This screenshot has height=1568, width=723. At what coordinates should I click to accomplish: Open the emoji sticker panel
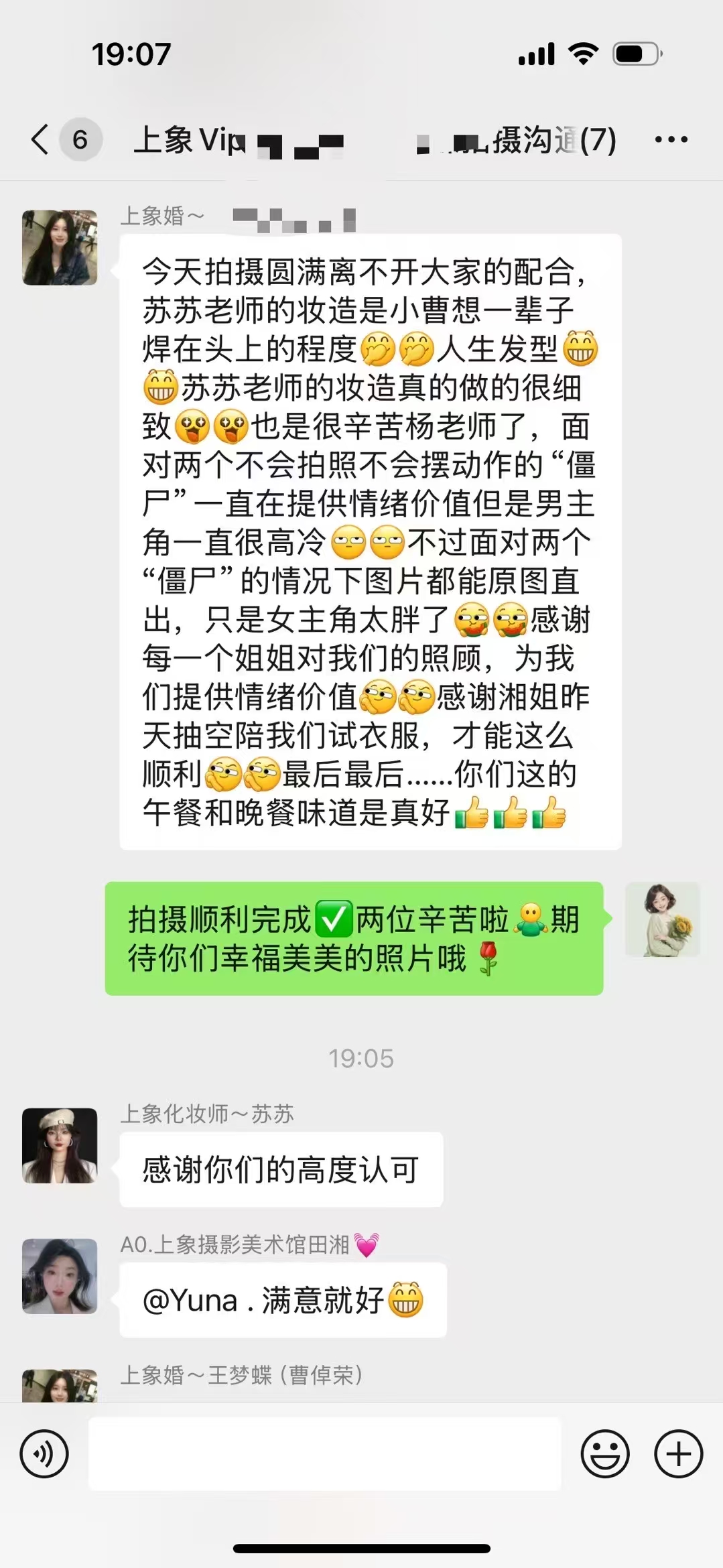(605, 1453)
